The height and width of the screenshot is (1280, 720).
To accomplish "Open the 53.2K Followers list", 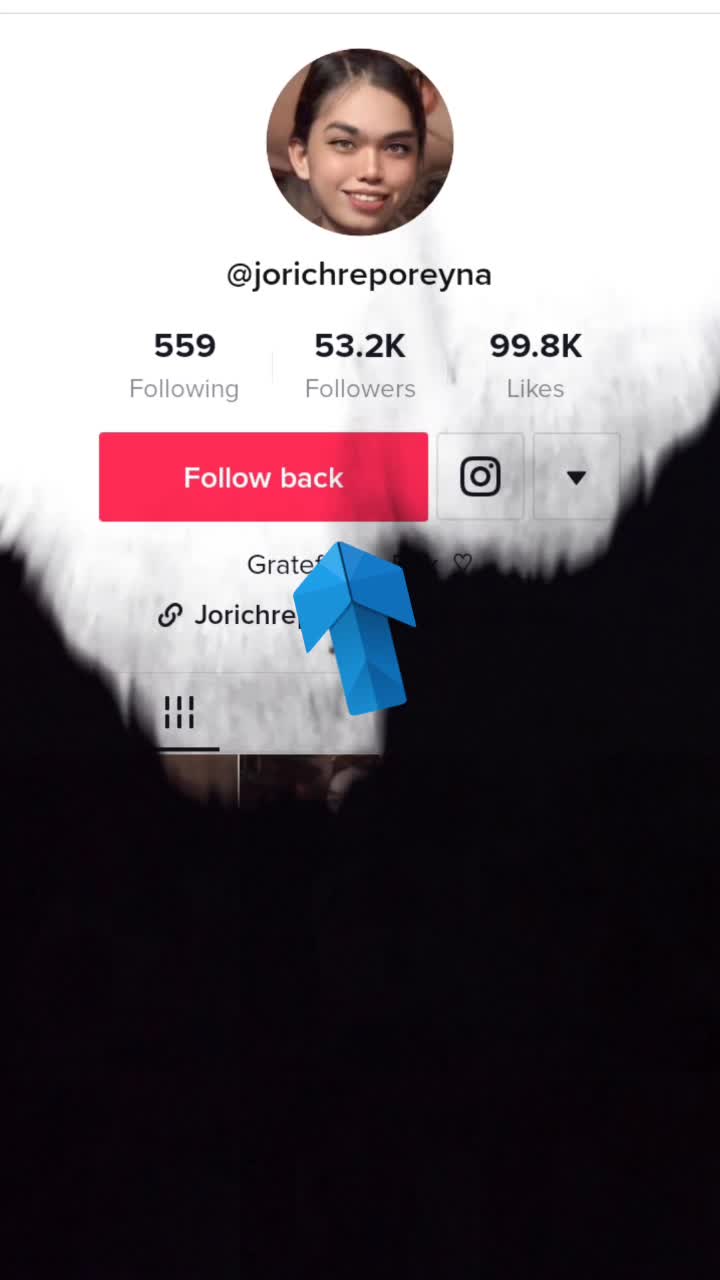I will click(x=360, y=366).
